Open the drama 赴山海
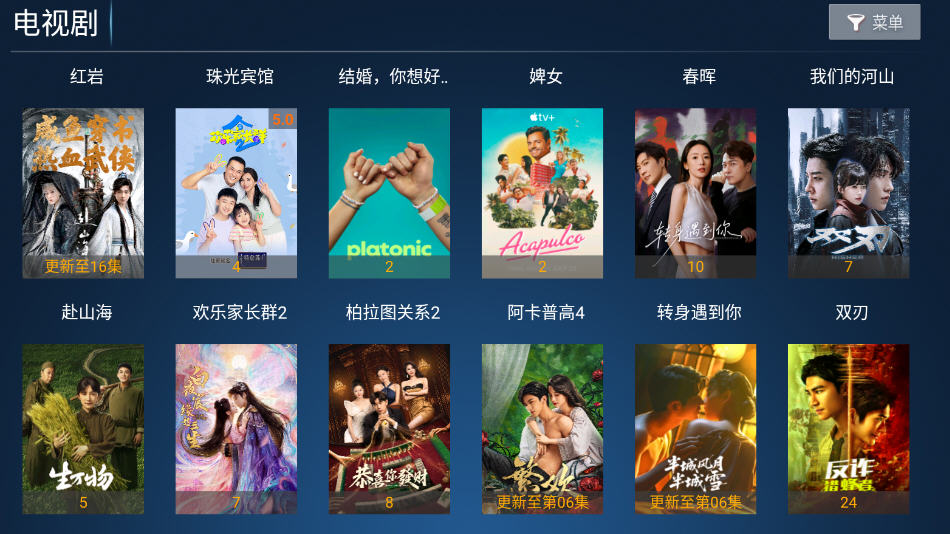Image resolution: width=950 pixels, height=534 pixels. tap(83, 428)
